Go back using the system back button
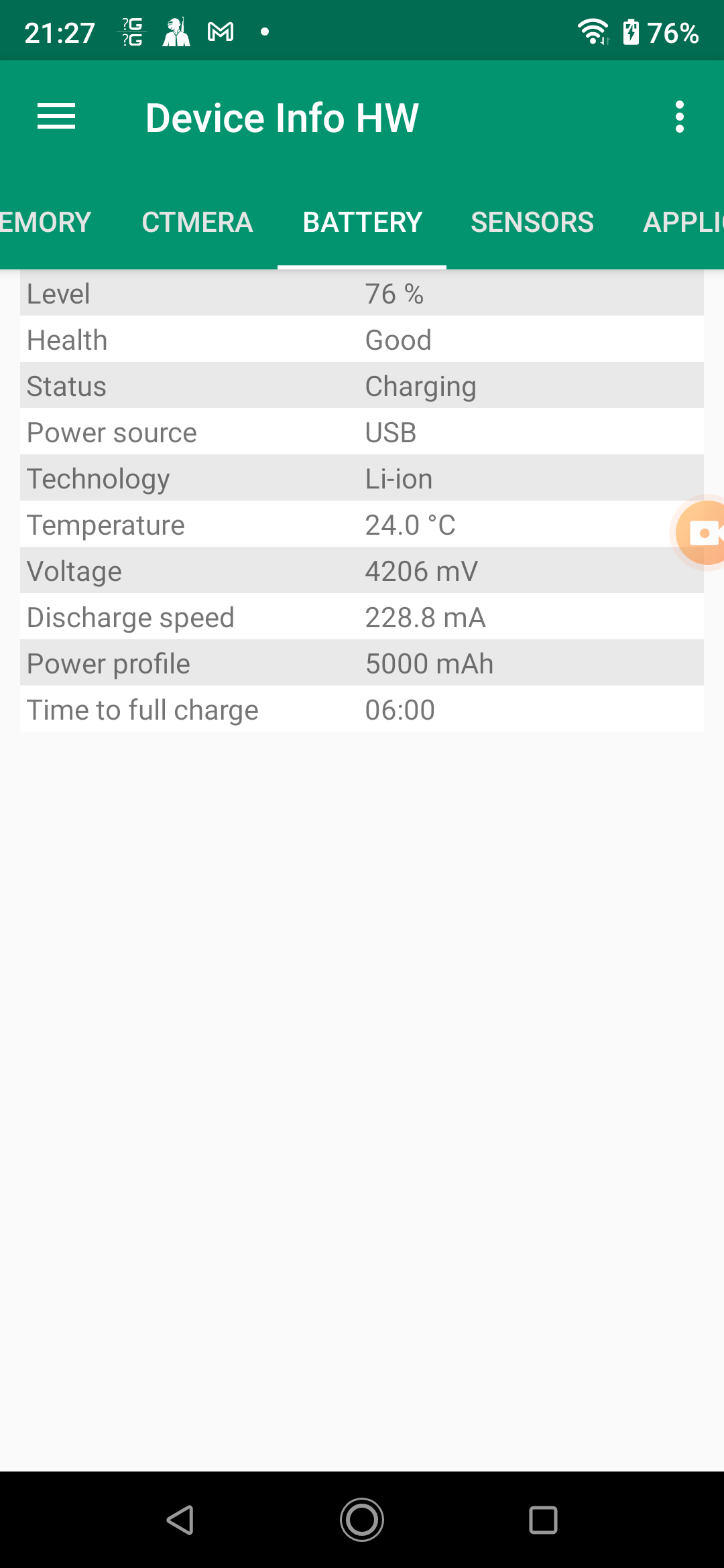This screenshot has width=724, height=1568. (180, 1520)
